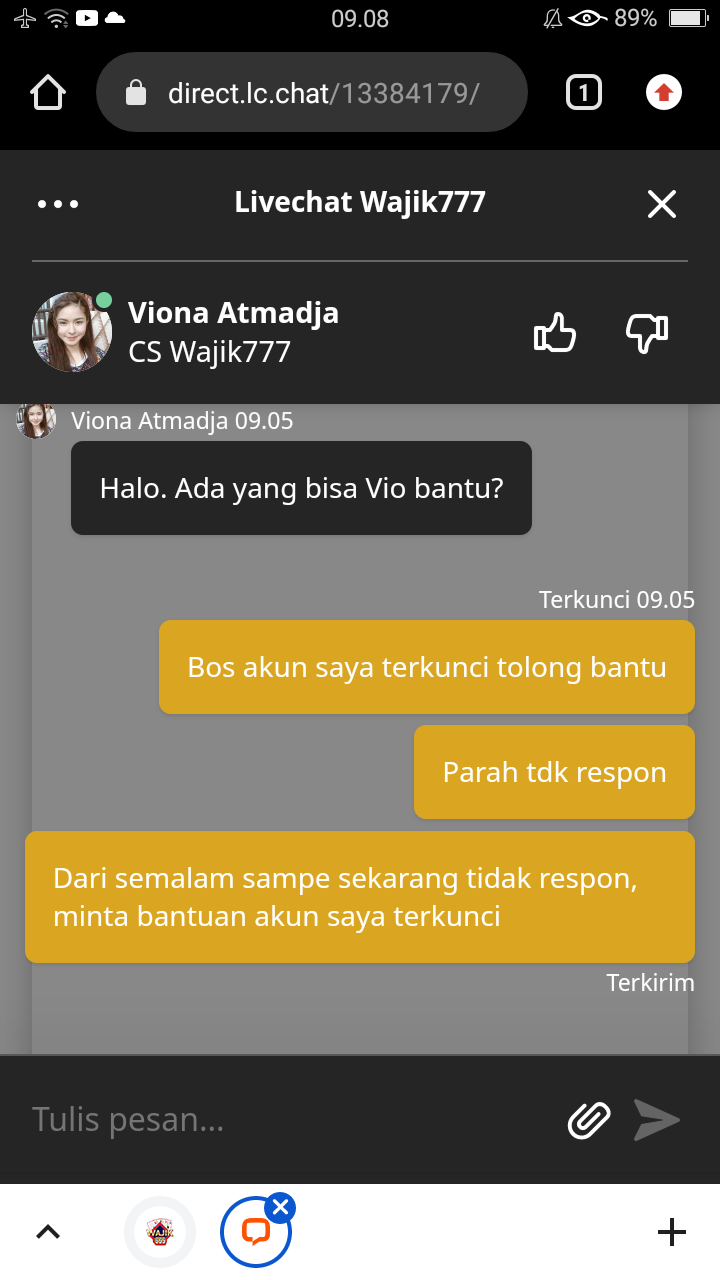Close the livechat browser tab
Screen dimensions: 720x1280
[x=281, y=1207]
